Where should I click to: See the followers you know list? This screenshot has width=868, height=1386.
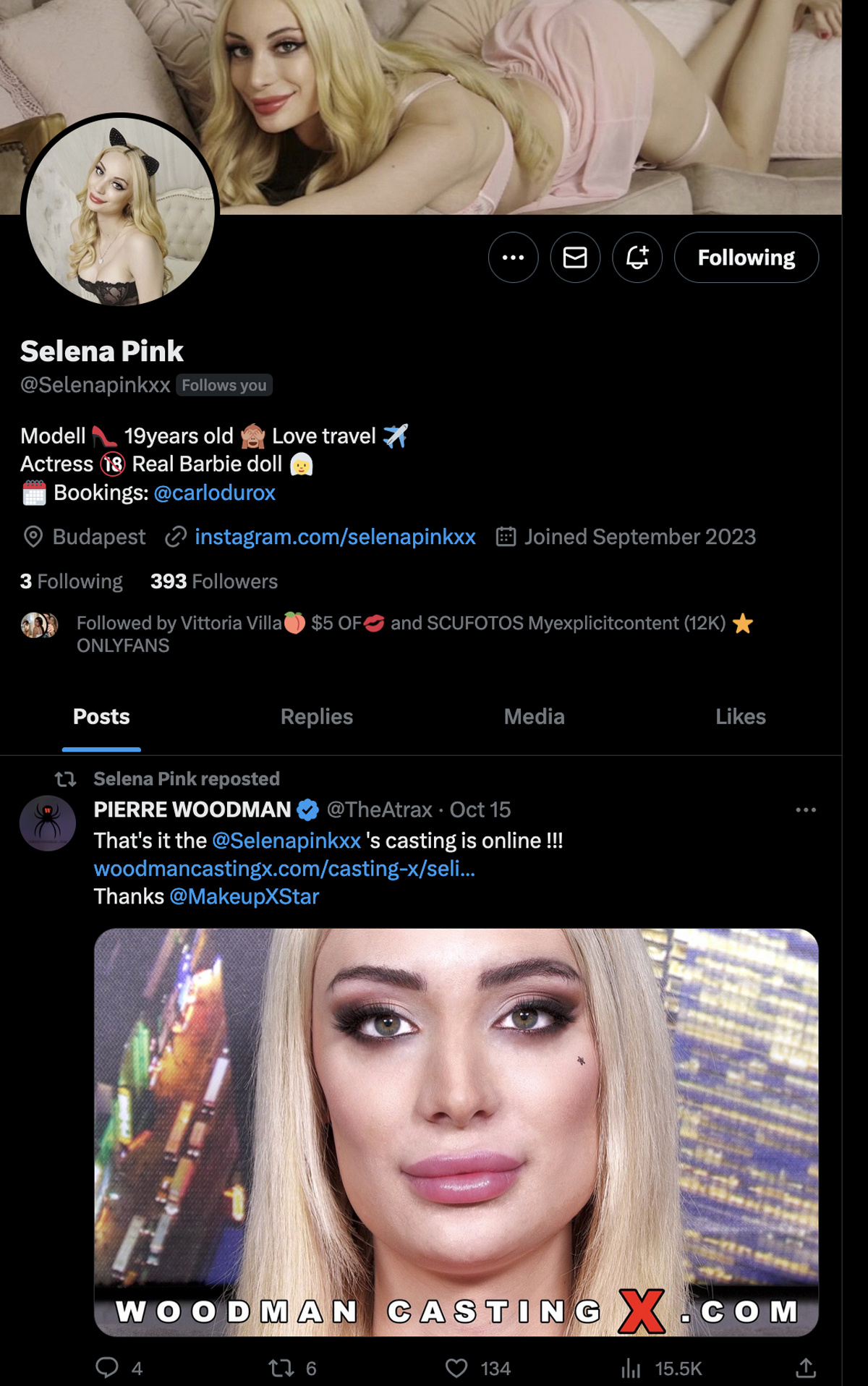(401, 634)
